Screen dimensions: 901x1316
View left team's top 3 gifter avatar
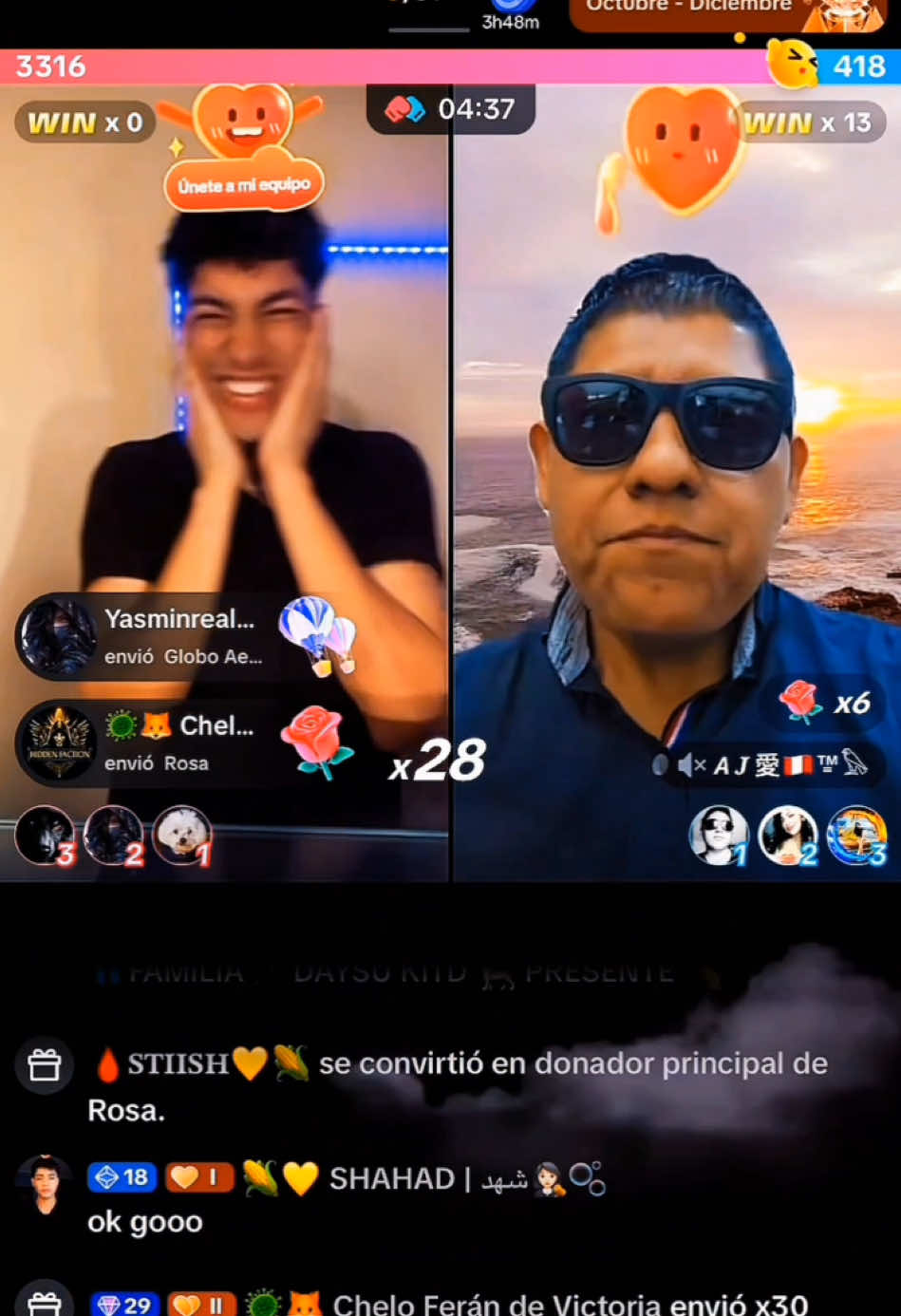click(x=44, y=835)
